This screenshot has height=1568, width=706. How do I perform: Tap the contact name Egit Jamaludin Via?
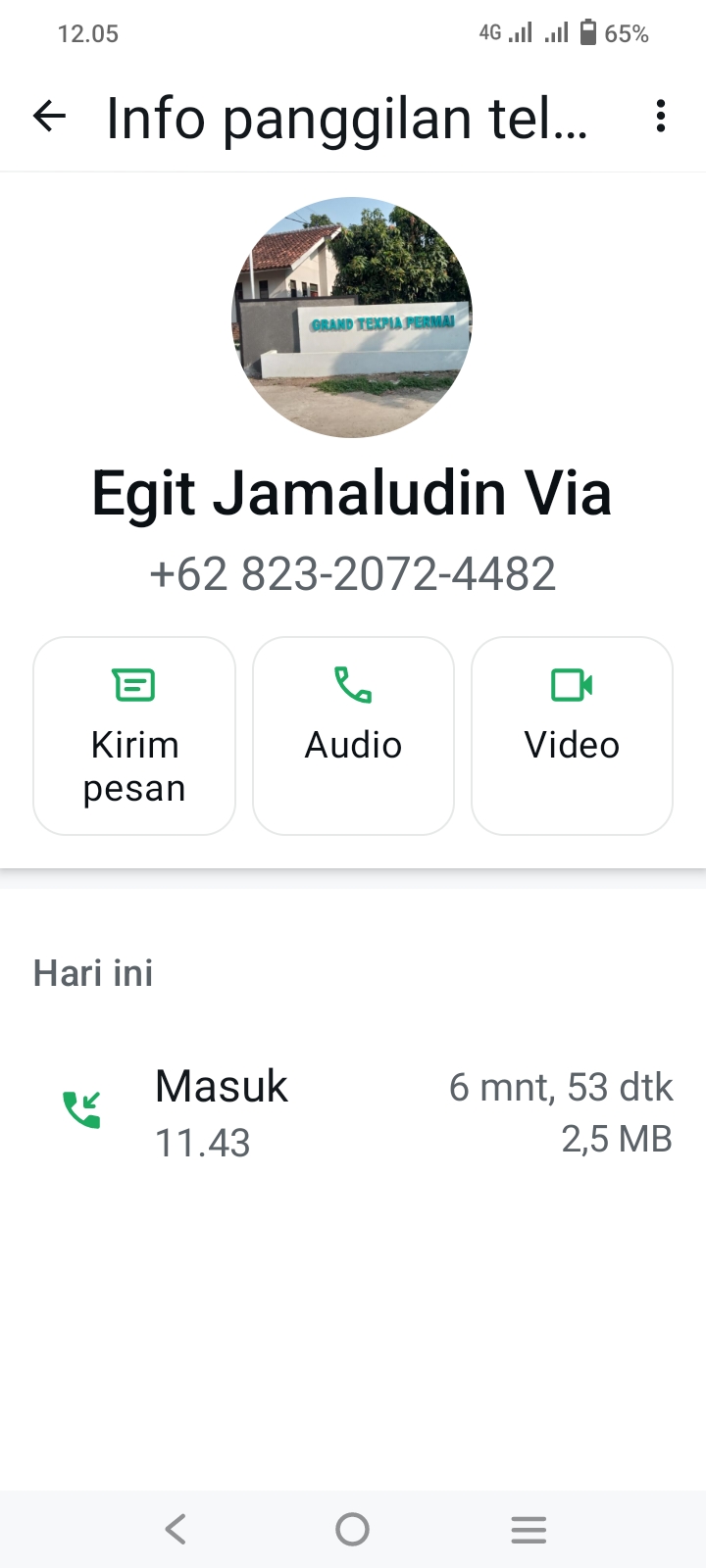point(352,493)
